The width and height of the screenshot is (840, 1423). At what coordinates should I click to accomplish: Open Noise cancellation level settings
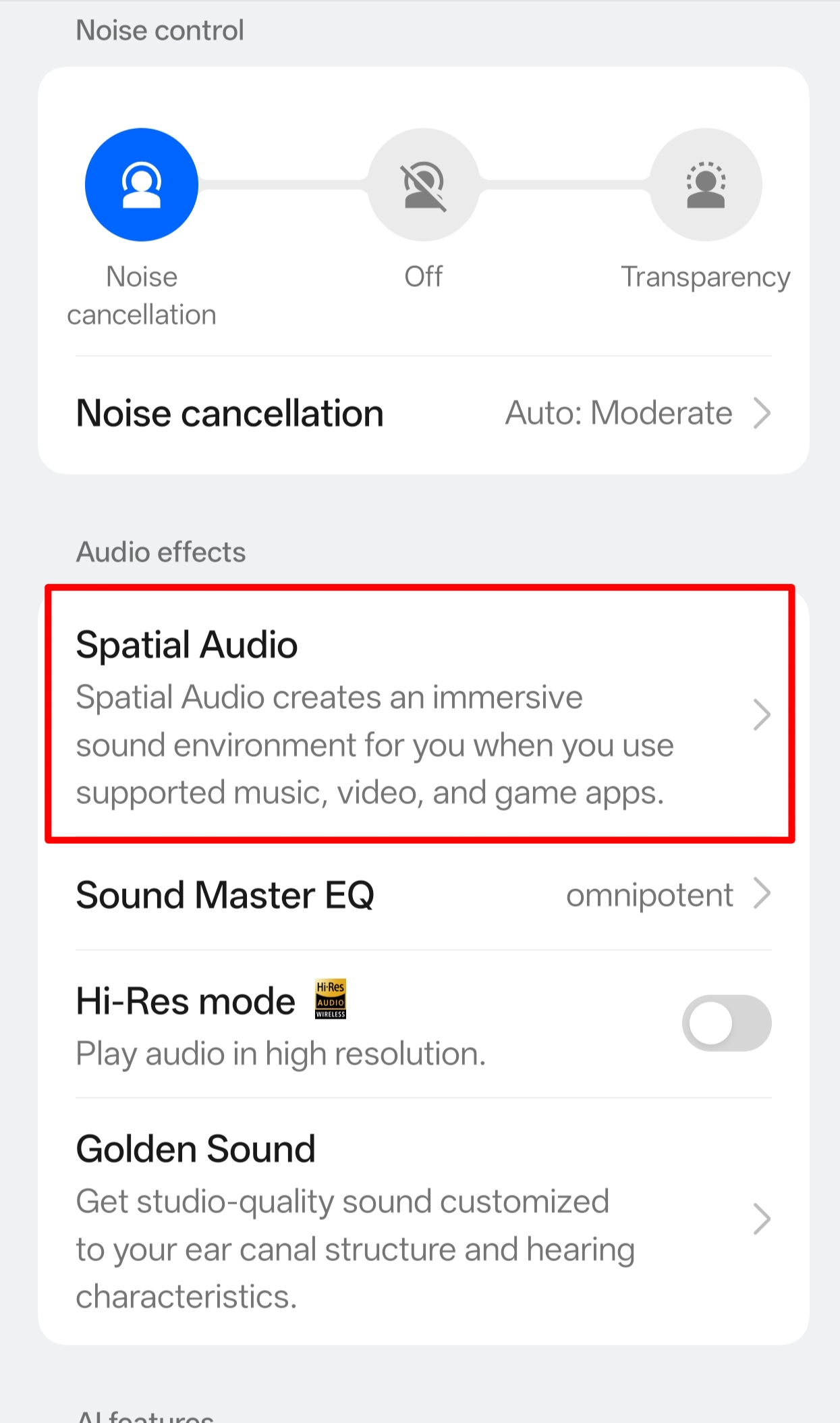tap(423, 413)
